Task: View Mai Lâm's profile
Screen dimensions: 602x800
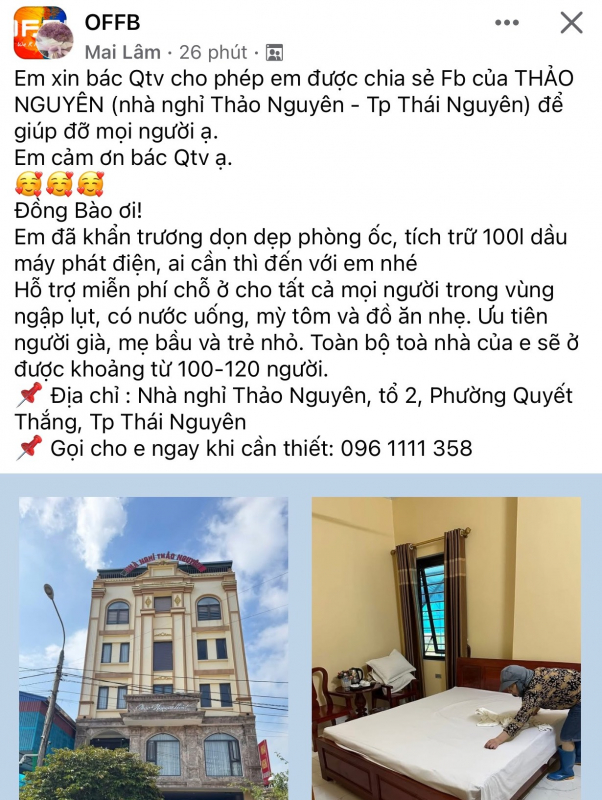Action: point(120,52)
